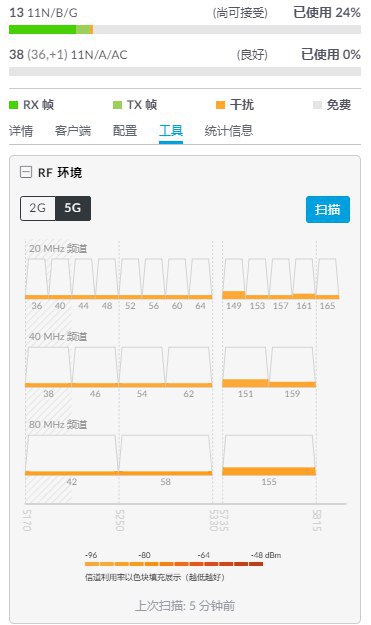Collapse the RF 环境 section
371x625 pixels.
[x=26, y=172]
